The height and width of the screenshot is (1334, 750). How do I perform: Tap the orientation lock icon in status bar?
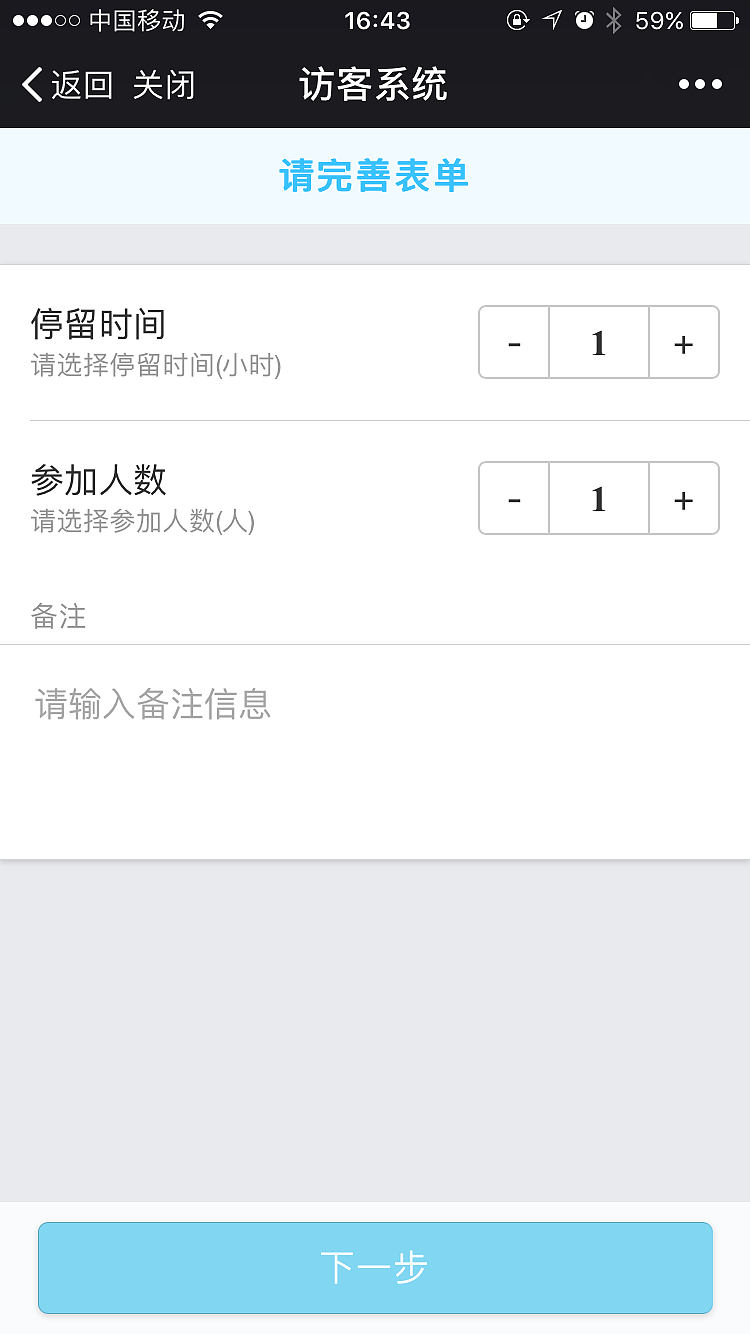pos(518,20)
